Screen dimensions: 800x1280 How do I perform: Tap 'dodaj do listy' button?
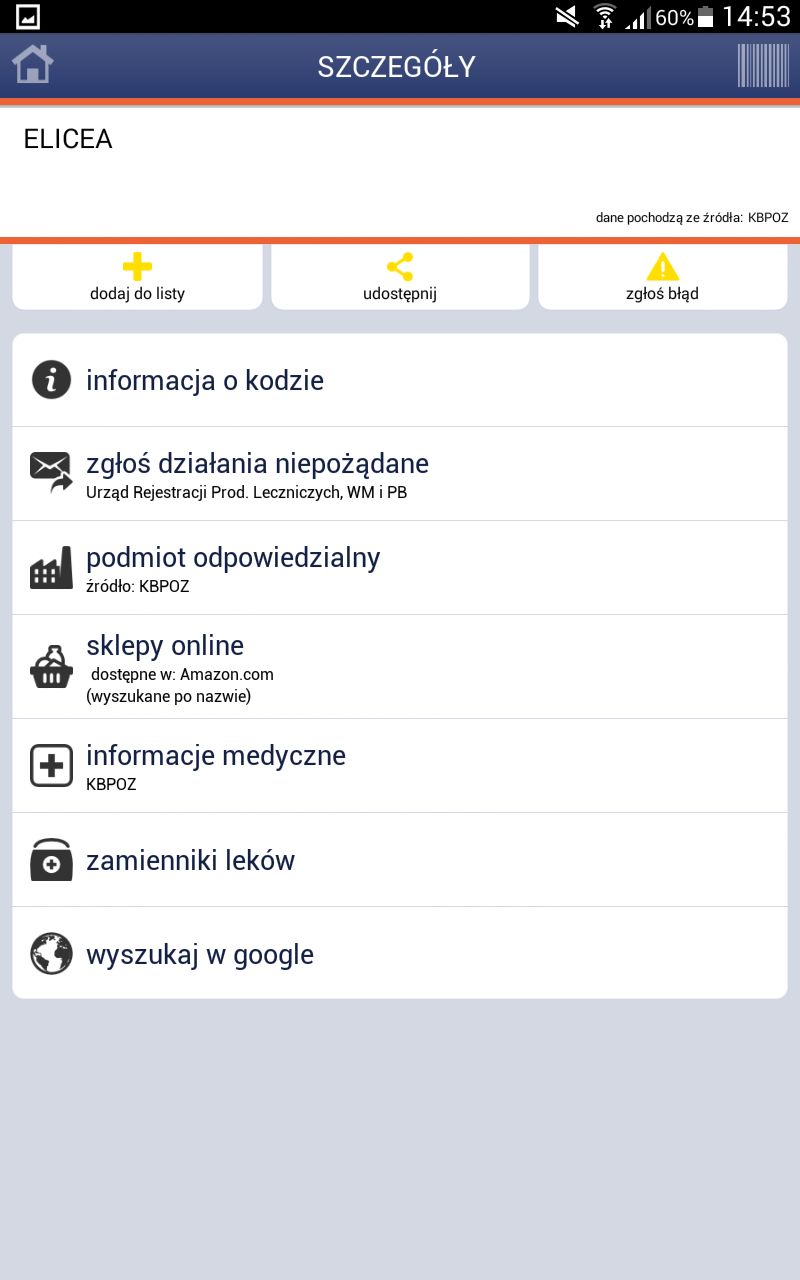(137, 277)
